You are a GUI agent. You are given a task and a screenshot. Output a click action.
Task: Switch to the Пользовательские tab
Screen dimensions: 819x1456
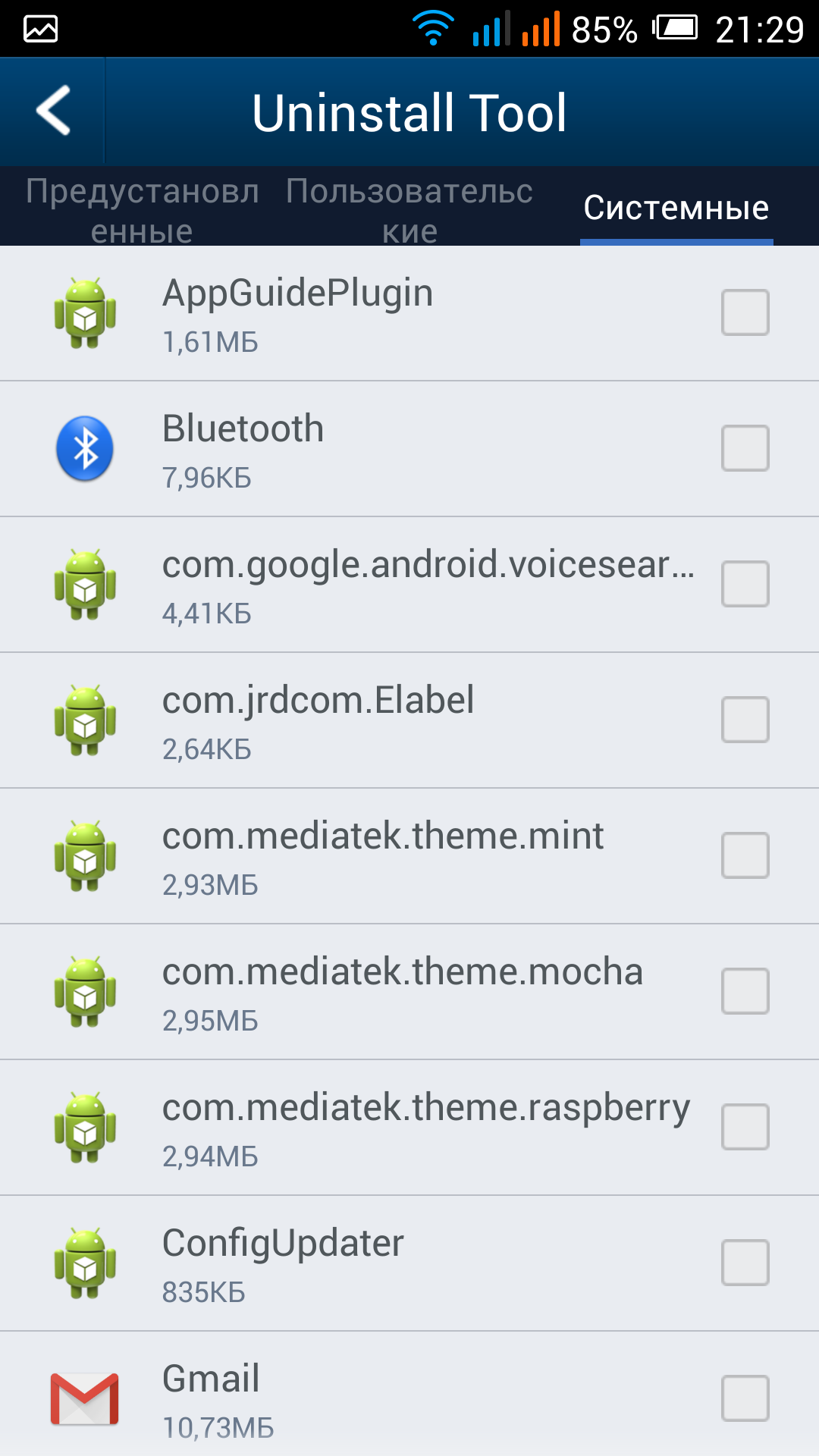(x=409, y=210)
